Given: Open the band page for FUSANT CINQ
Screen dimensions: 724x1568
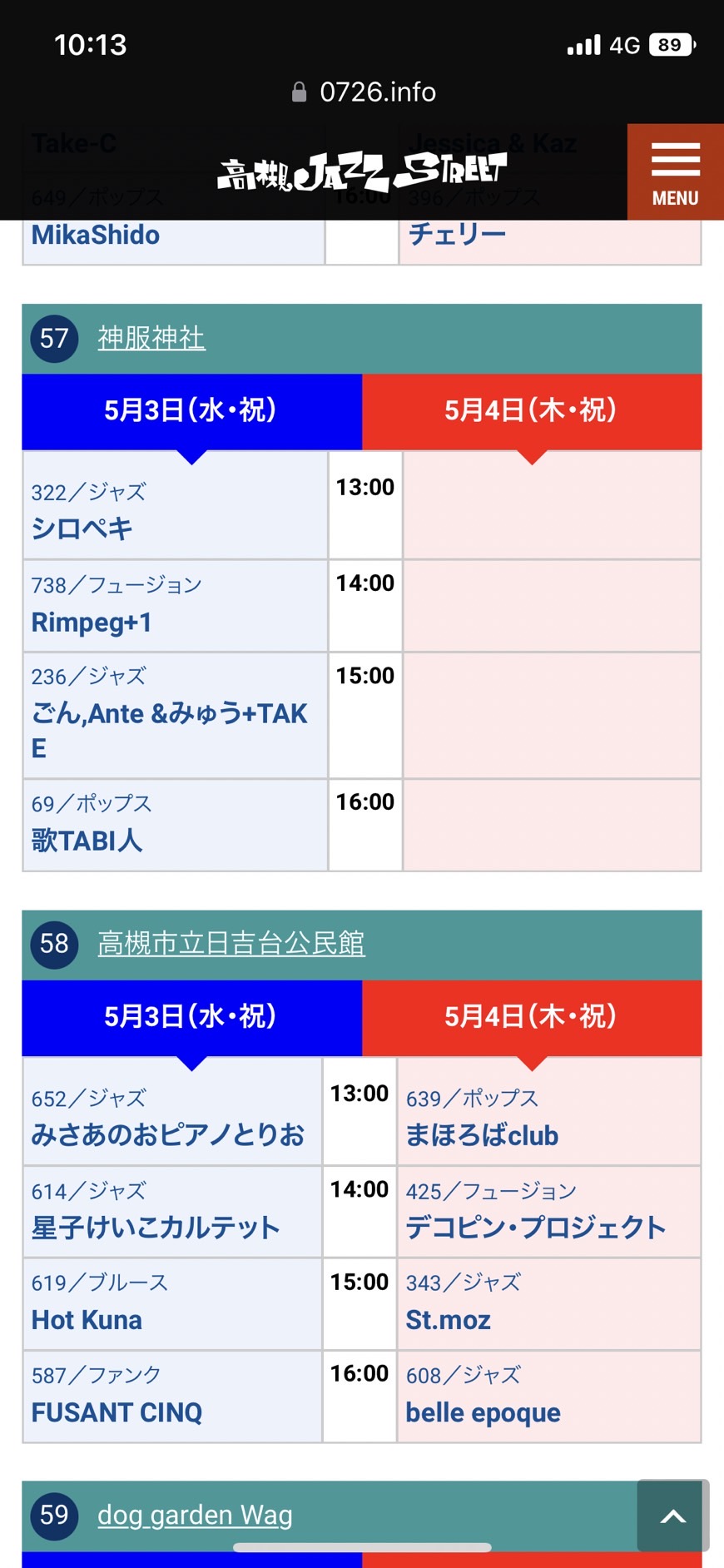Looking at the screenshot, I should (117, 1412).
